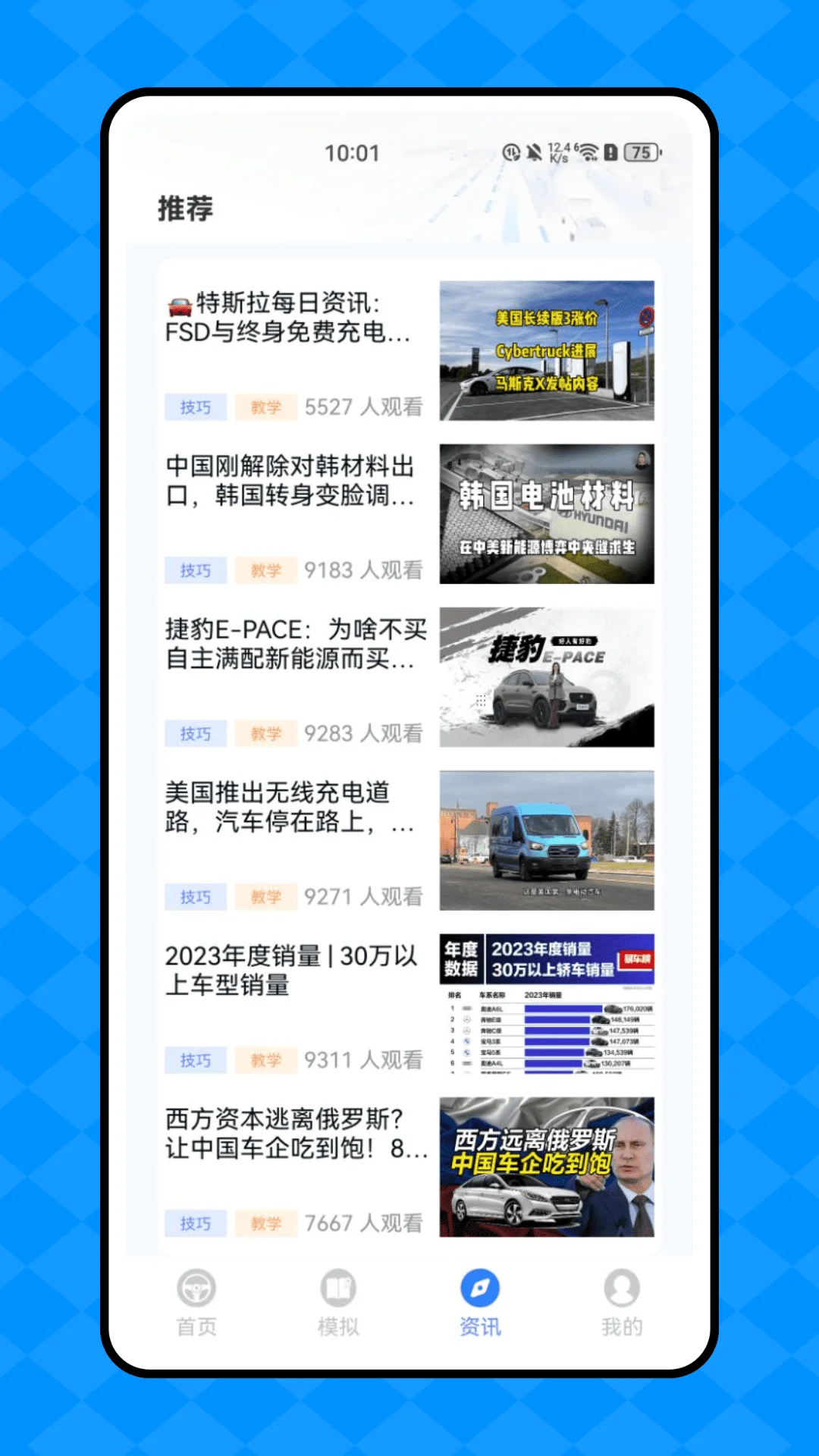Tap the 首页 steering wheel icon
The height and width of the screenshot is (1456, 819).
tap(196, 1288)
